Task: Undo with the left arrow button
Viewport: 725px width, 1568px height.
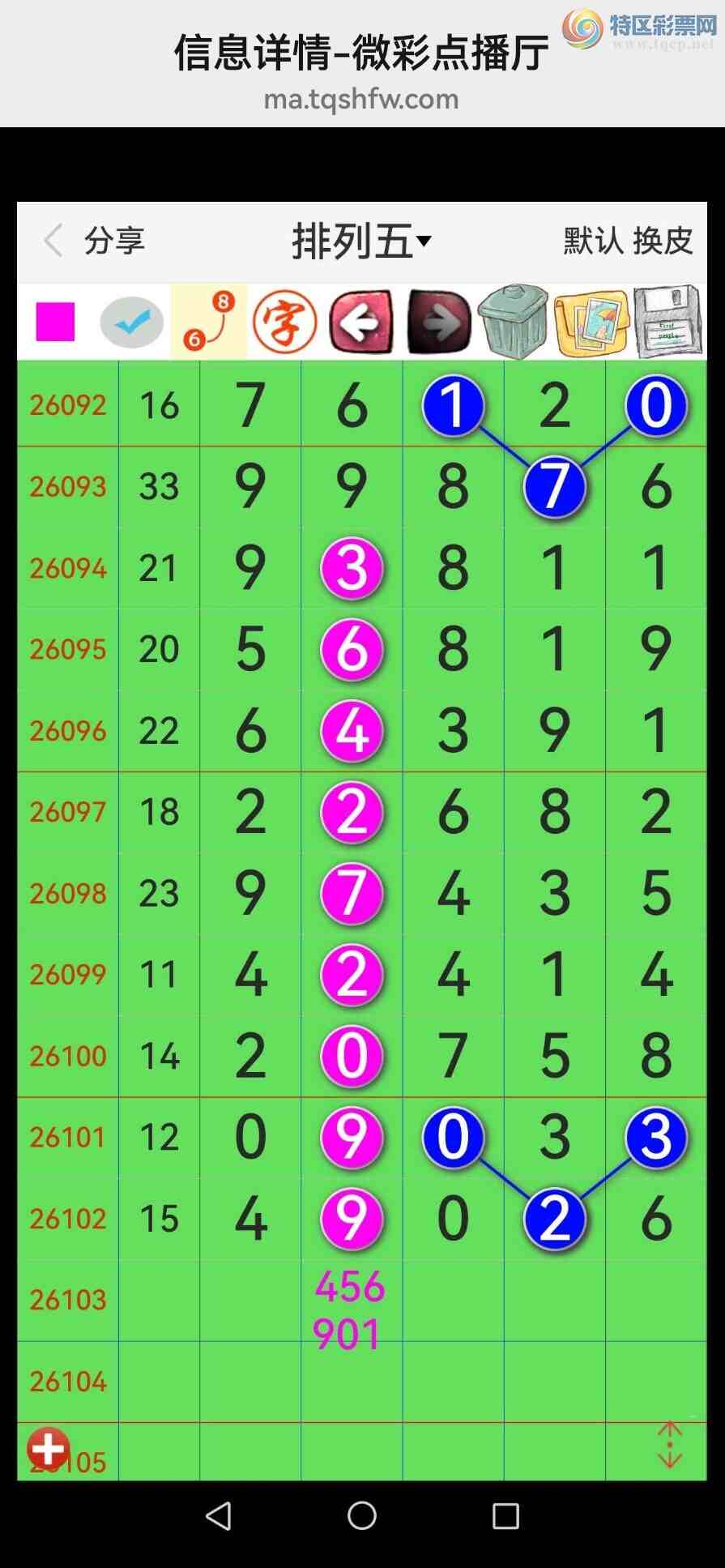Action: (361, 323)
